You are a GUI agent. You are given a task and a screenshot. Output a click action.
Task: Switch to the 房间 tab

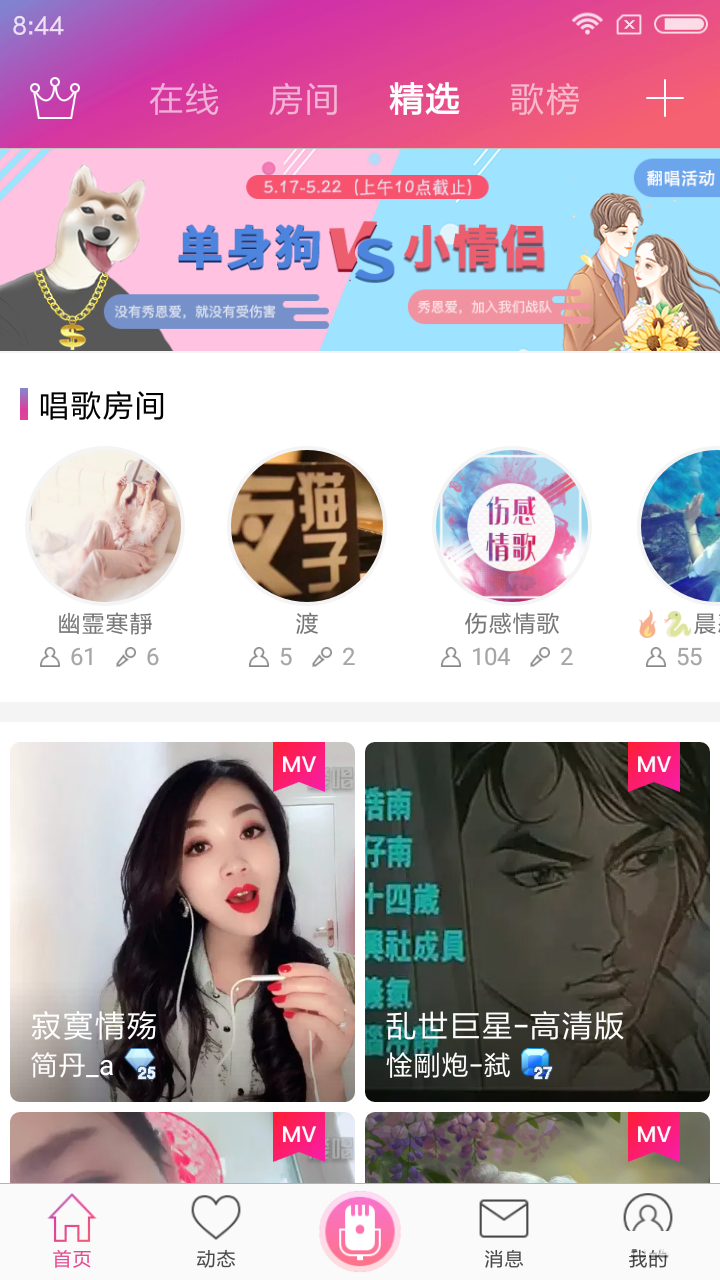click(304, 99)
